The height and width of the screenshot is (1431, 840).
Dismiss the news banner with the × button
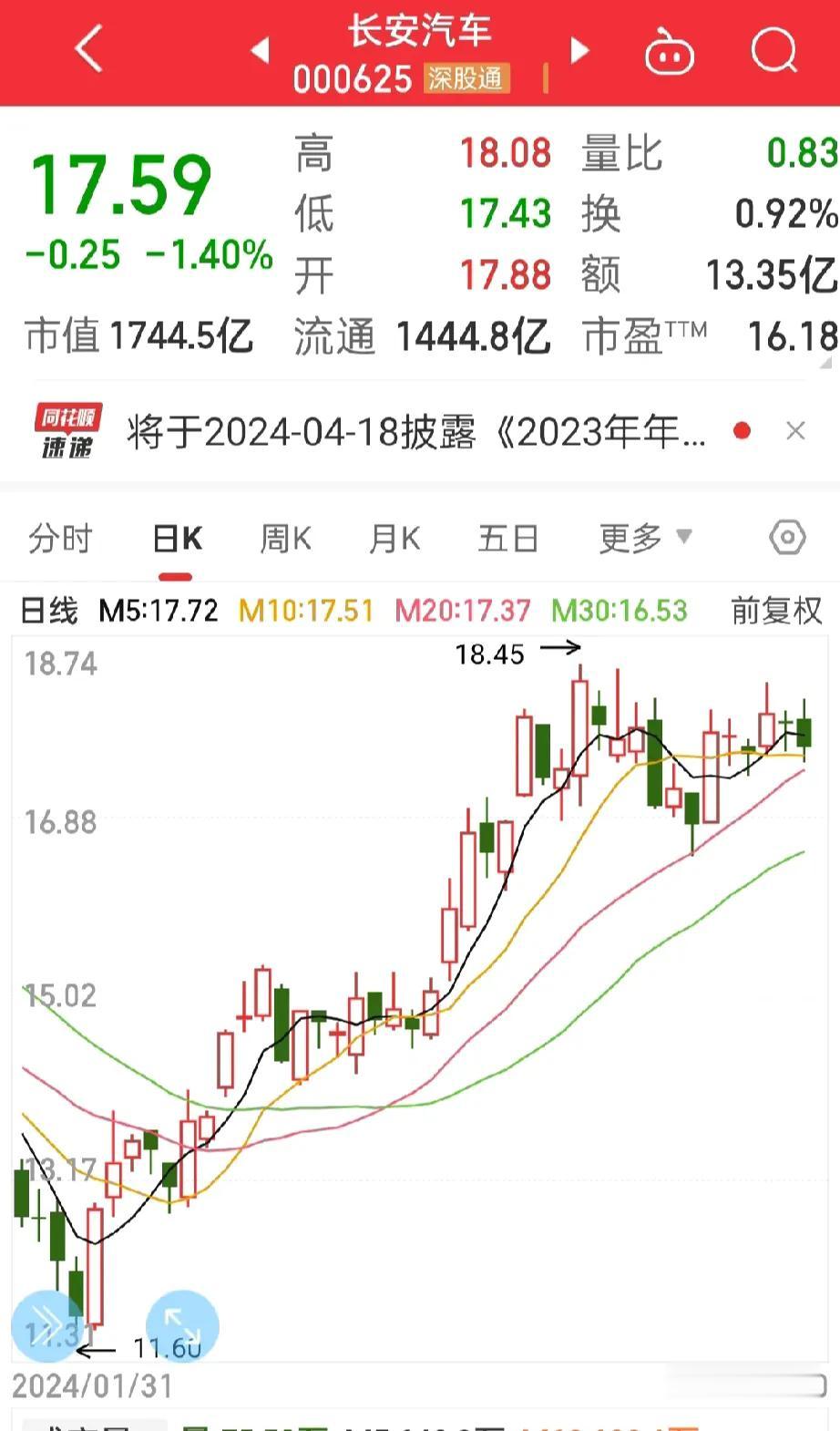point(796,431)
